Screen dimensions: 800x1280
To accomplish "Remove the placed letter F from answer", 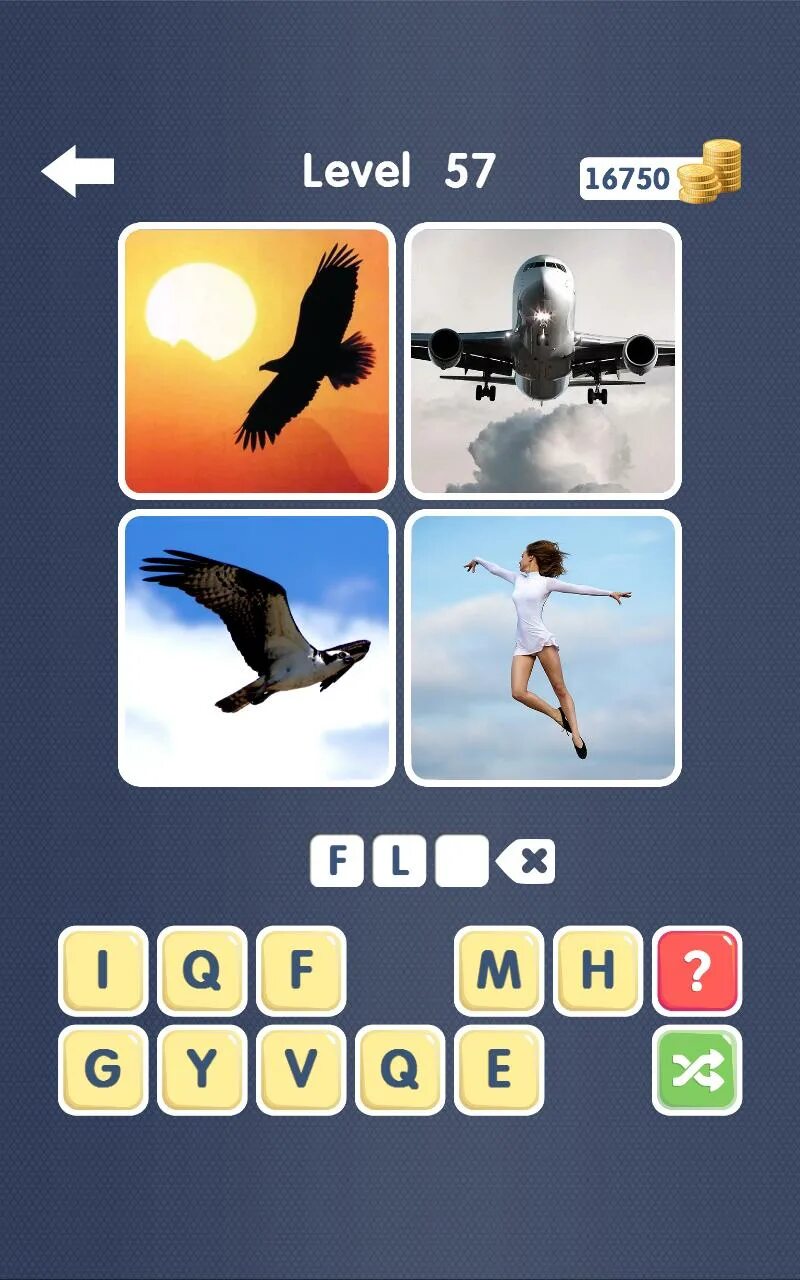I will click(x=337, y=861).
